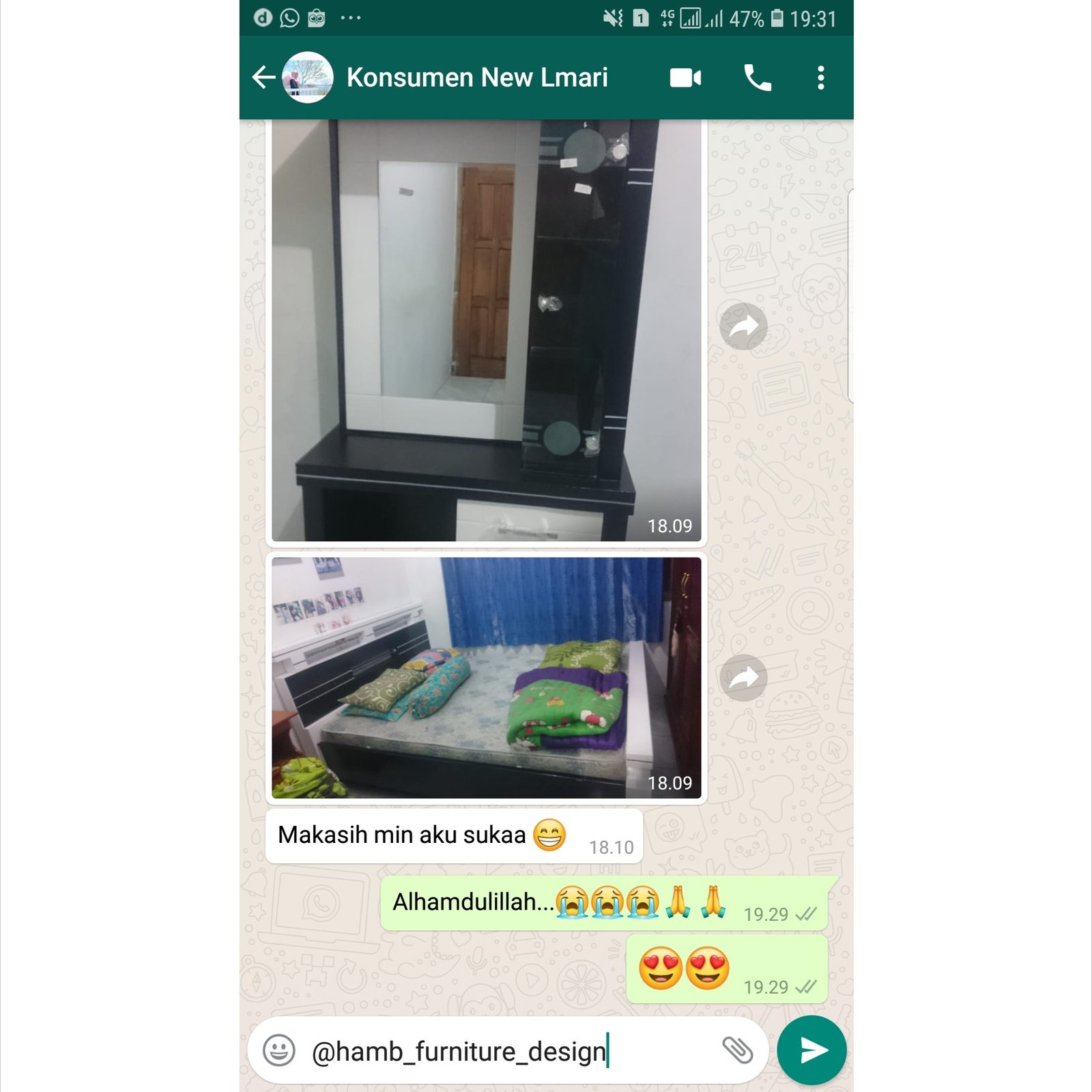Screen dimensions: 1092x1092
Task: Forward the bedroom photo
Action: pyautogui.click(x=743, y=677)
